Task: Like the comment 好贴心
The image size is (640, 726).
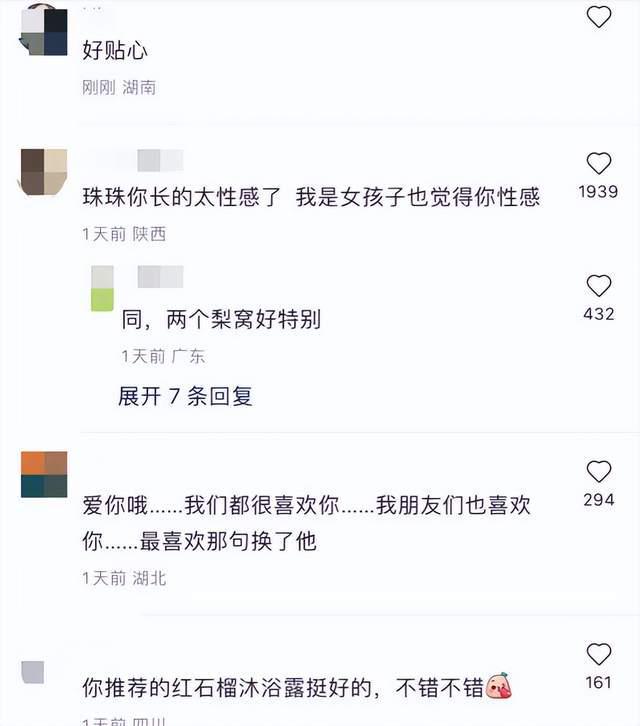Action: click(598, 17)
